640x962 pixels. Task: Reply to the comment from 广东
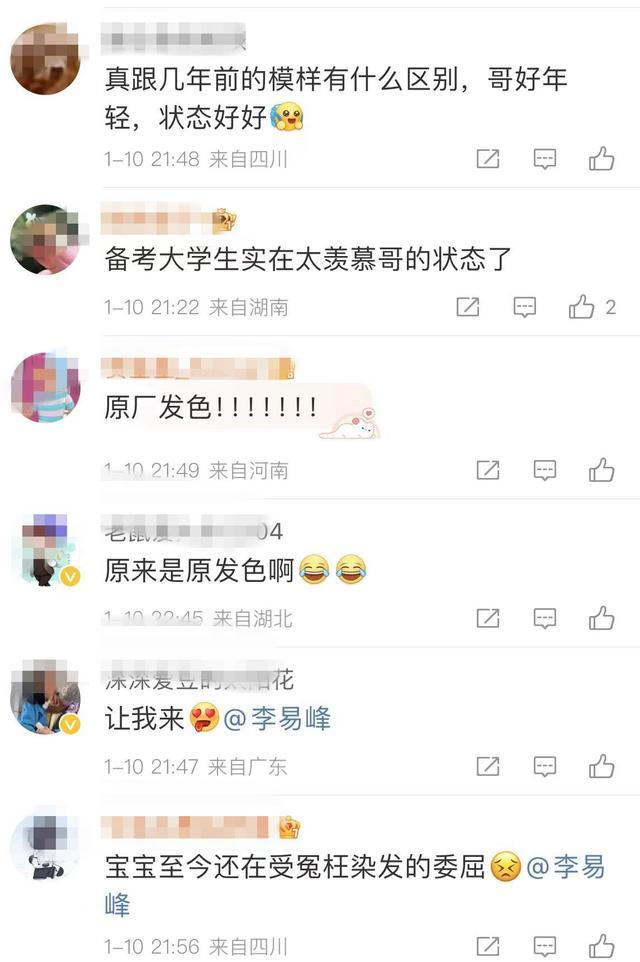coord(544,767)
